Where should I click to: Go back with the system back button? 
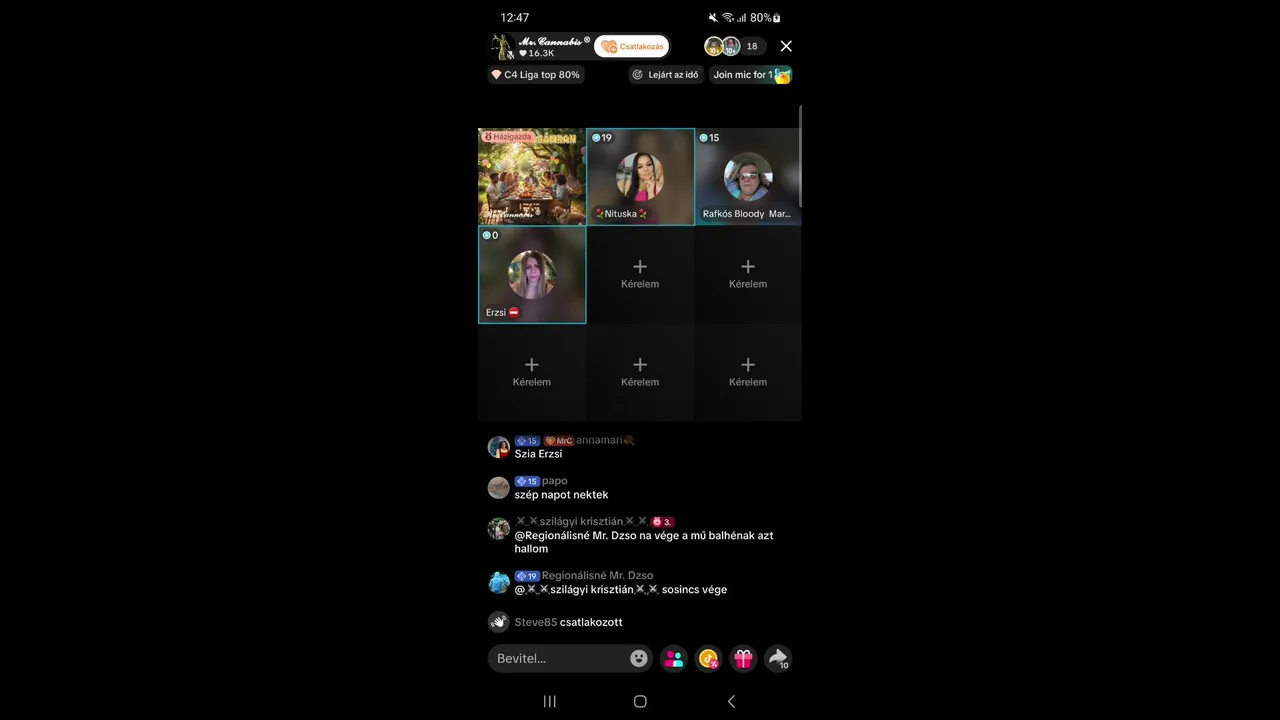[731, 701]
